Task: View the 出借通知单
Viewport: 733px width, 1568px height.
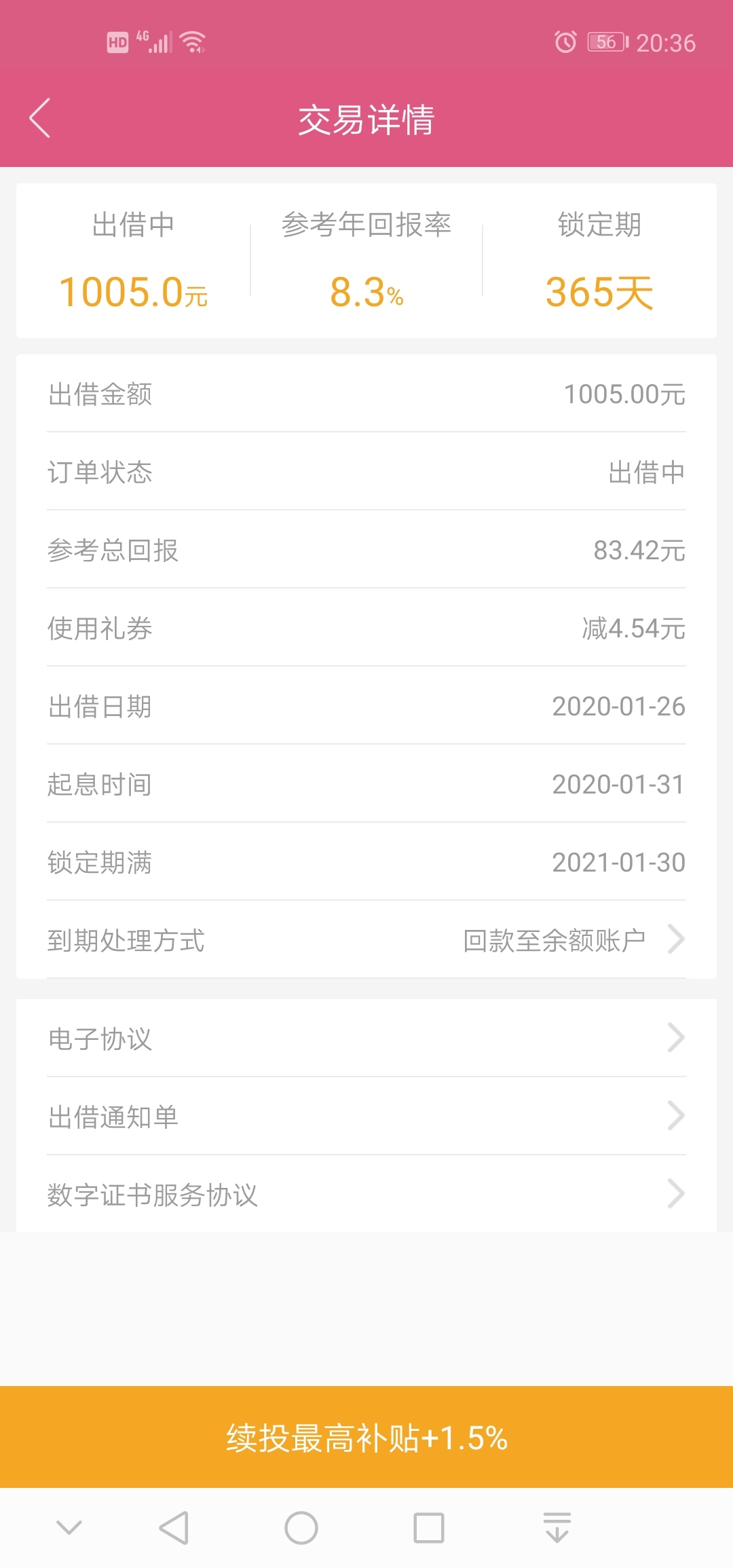Action: point(366,1116)
